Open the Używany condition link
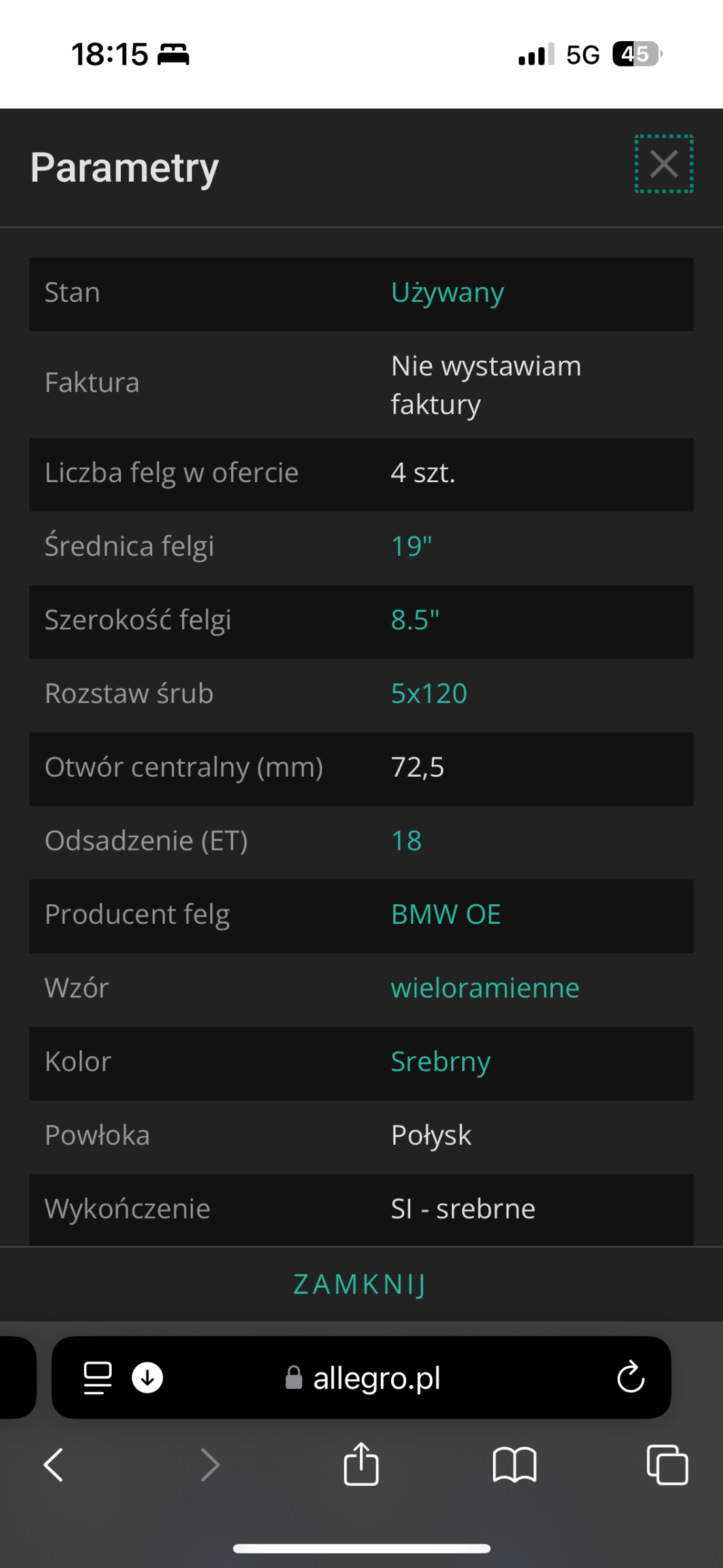723x1568 pixels. [447, 292]
